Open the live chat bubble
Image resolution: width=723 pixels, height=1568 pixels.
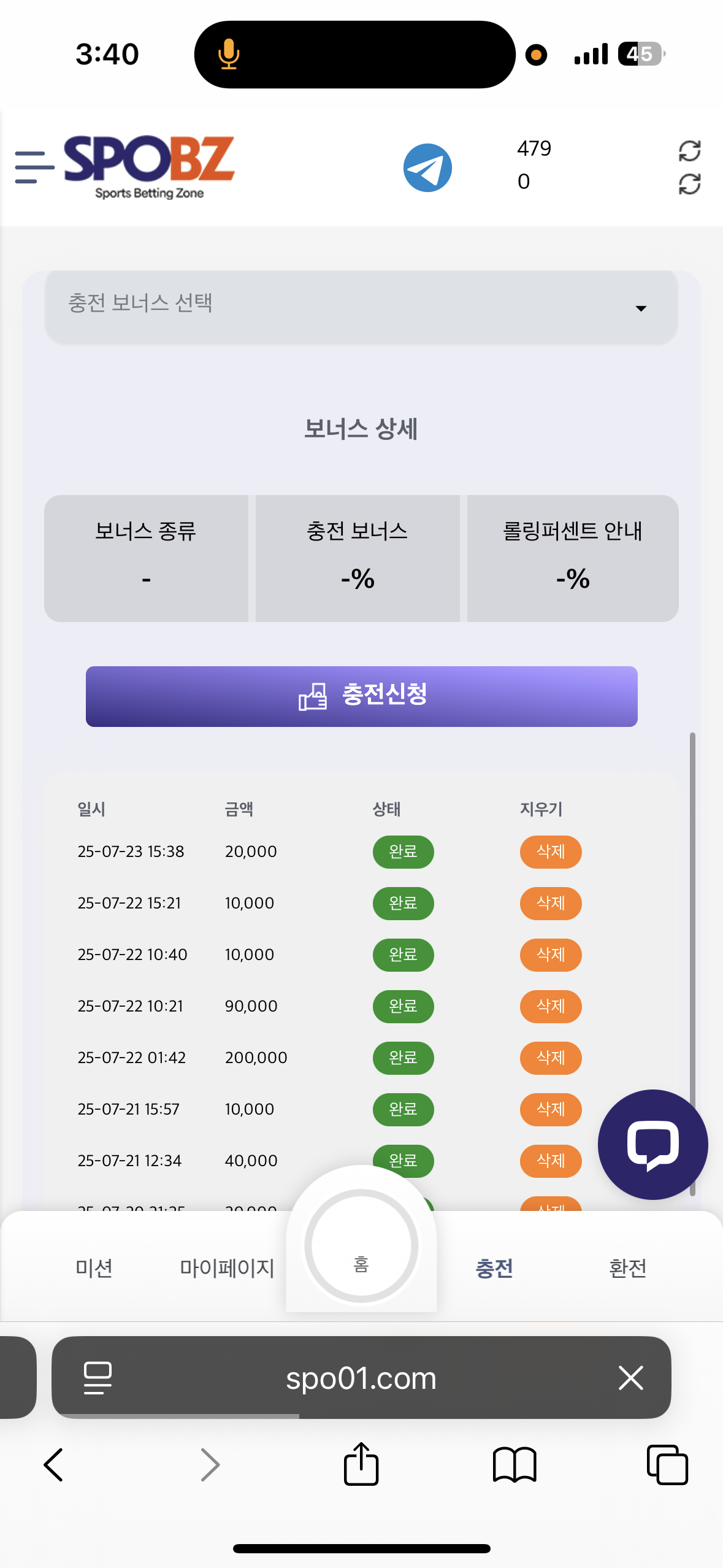point(652,1145)
